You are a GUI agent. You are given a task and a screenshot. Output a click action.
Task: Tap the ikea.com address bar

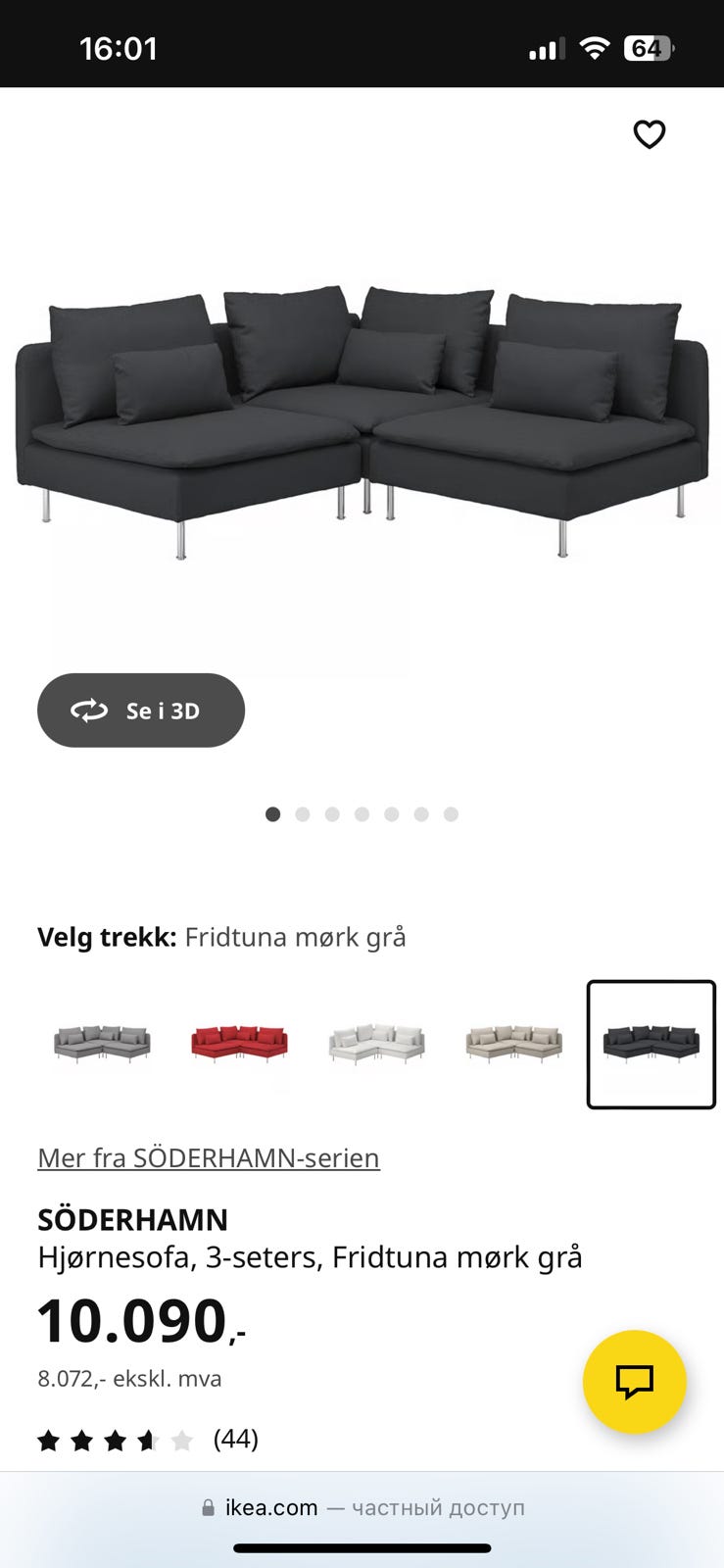point(362,1507)
